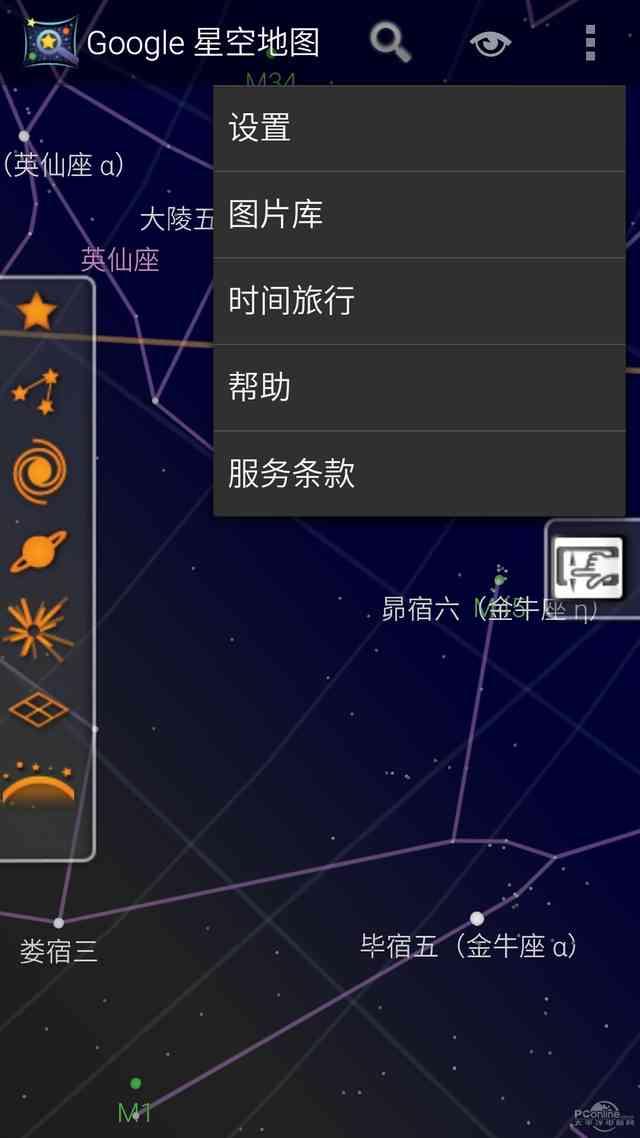Select 时间旅行 menu item

coord(419,301)
